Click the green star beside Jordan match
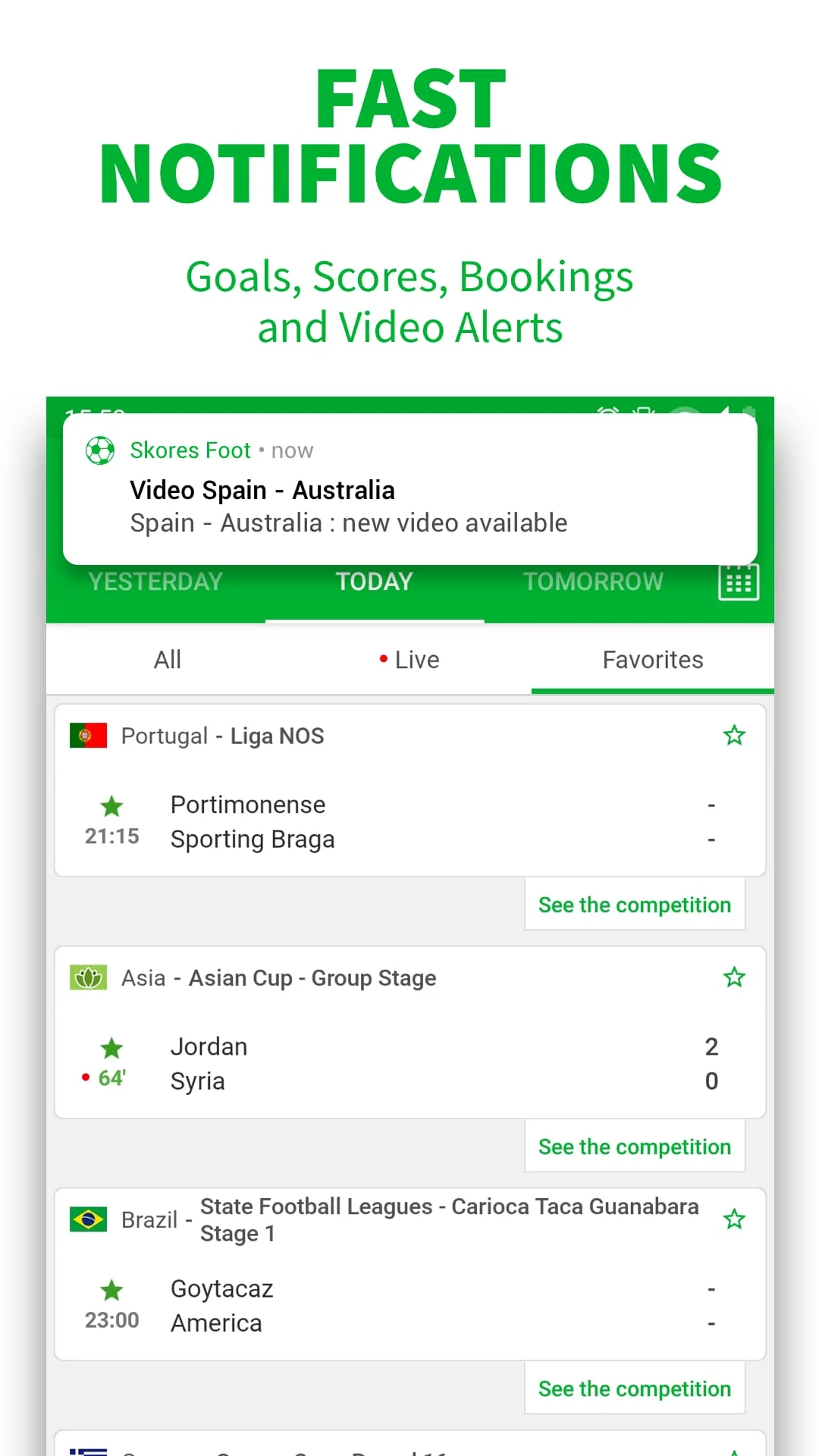 [111, 1048]
